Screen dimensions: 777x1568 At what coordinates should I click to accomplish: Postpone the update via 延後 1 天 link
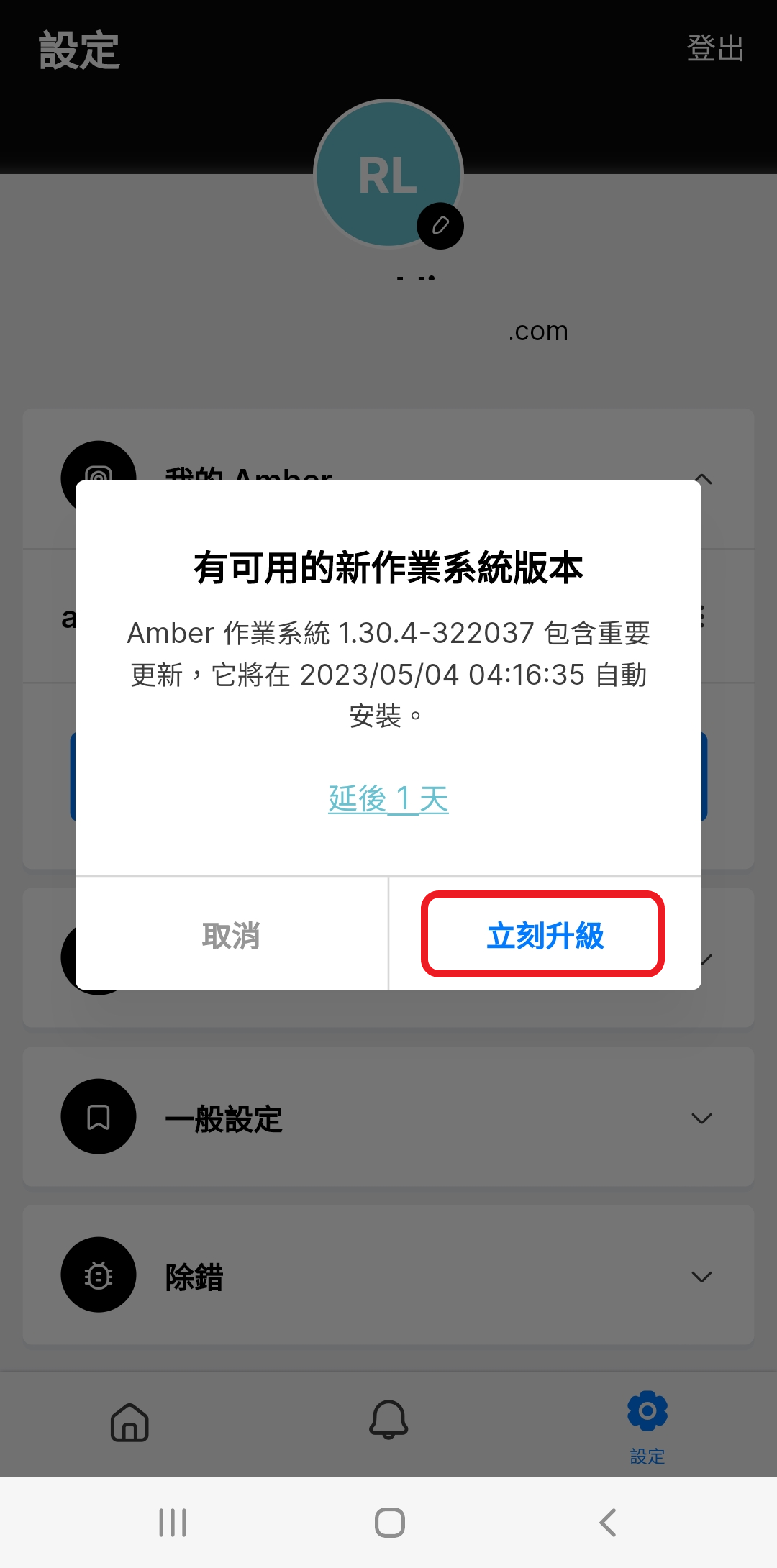(388, 799)
